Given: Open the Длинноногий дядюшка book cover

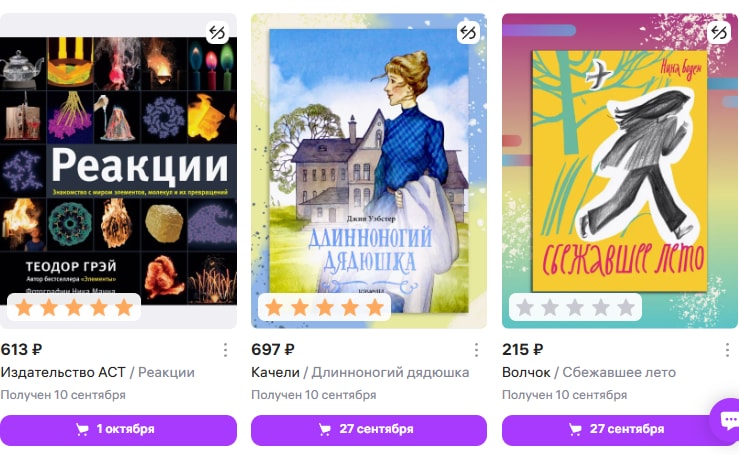Looking at the screenshot, I should 368,160.
